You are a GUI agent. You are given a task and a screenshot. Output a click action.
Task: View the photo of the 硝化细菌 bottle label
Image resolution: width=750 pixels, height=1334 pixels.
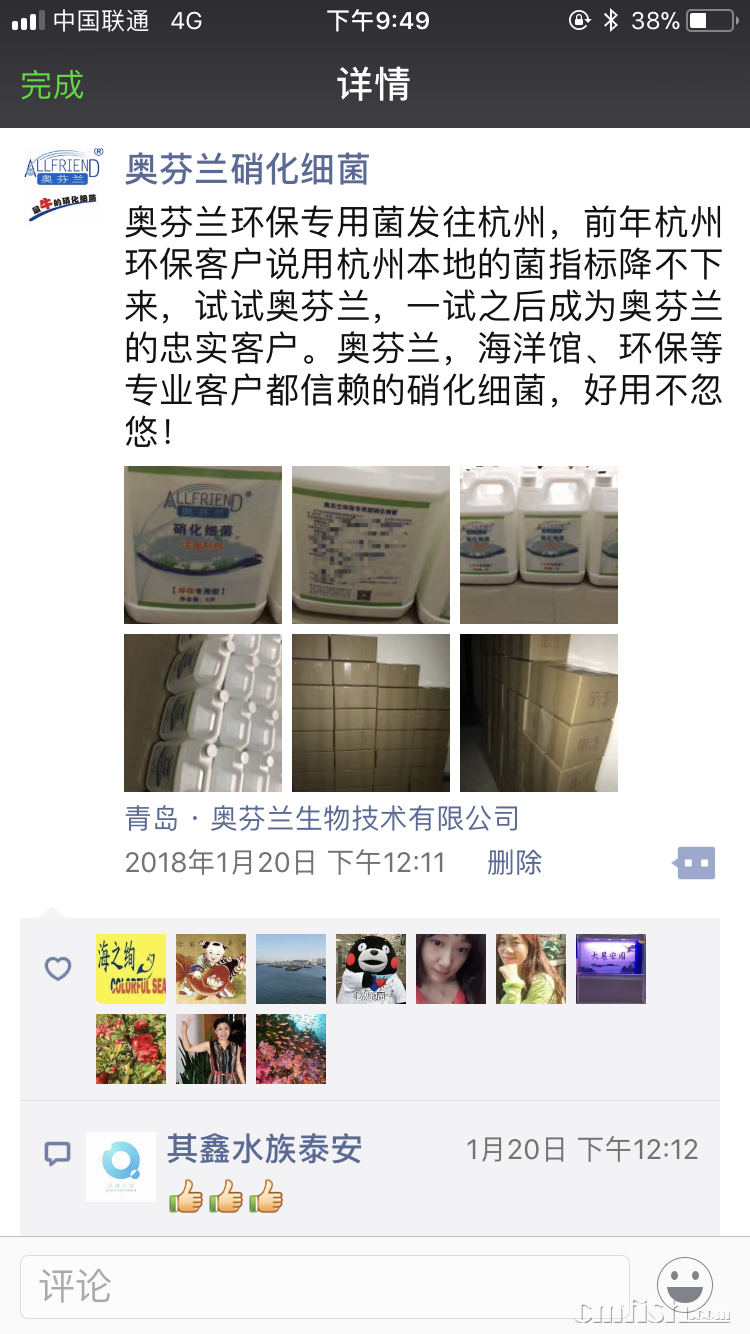[203, 545]
